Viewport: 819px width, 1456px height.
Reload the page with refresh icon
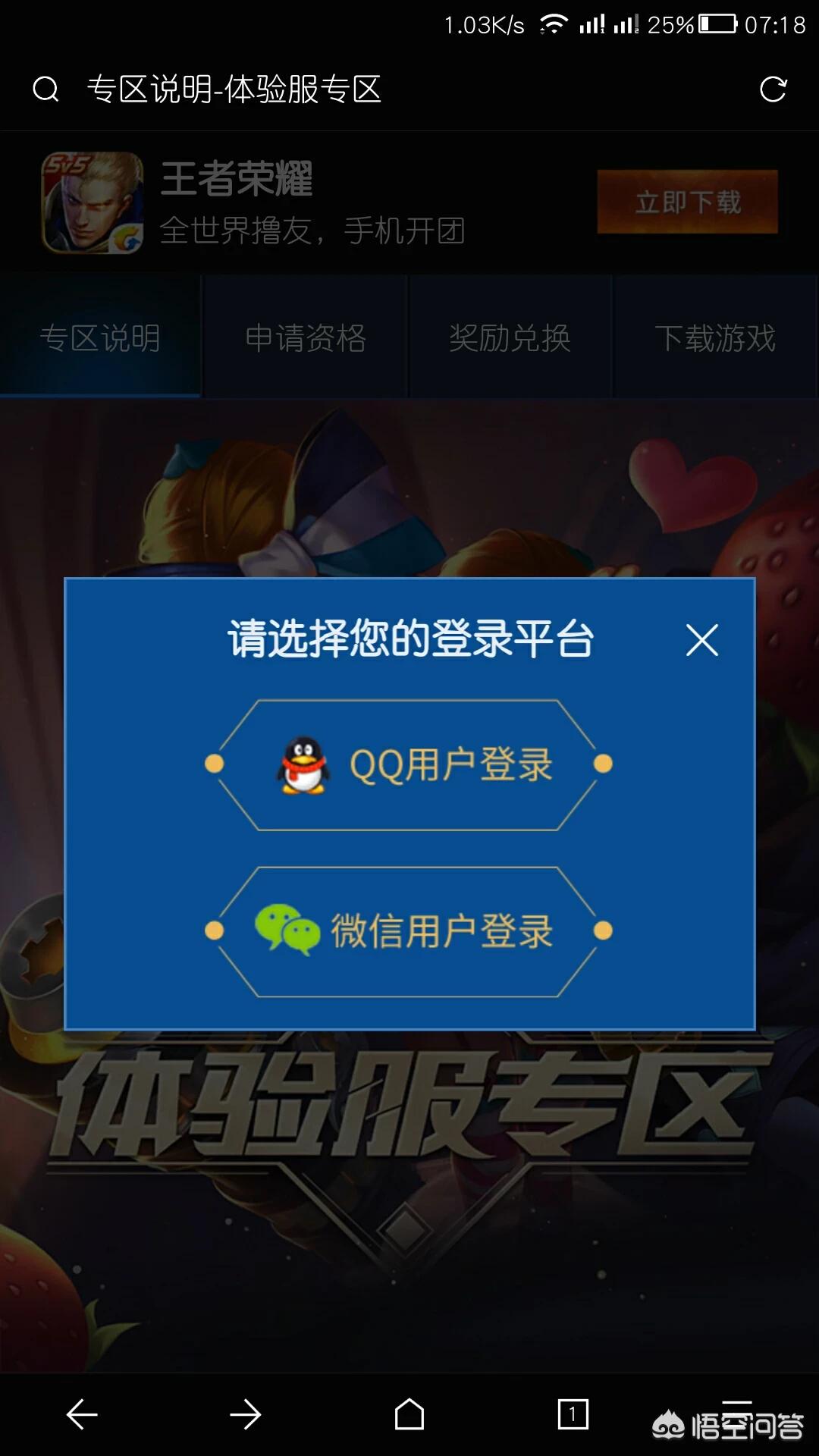(x=773, y=89)
